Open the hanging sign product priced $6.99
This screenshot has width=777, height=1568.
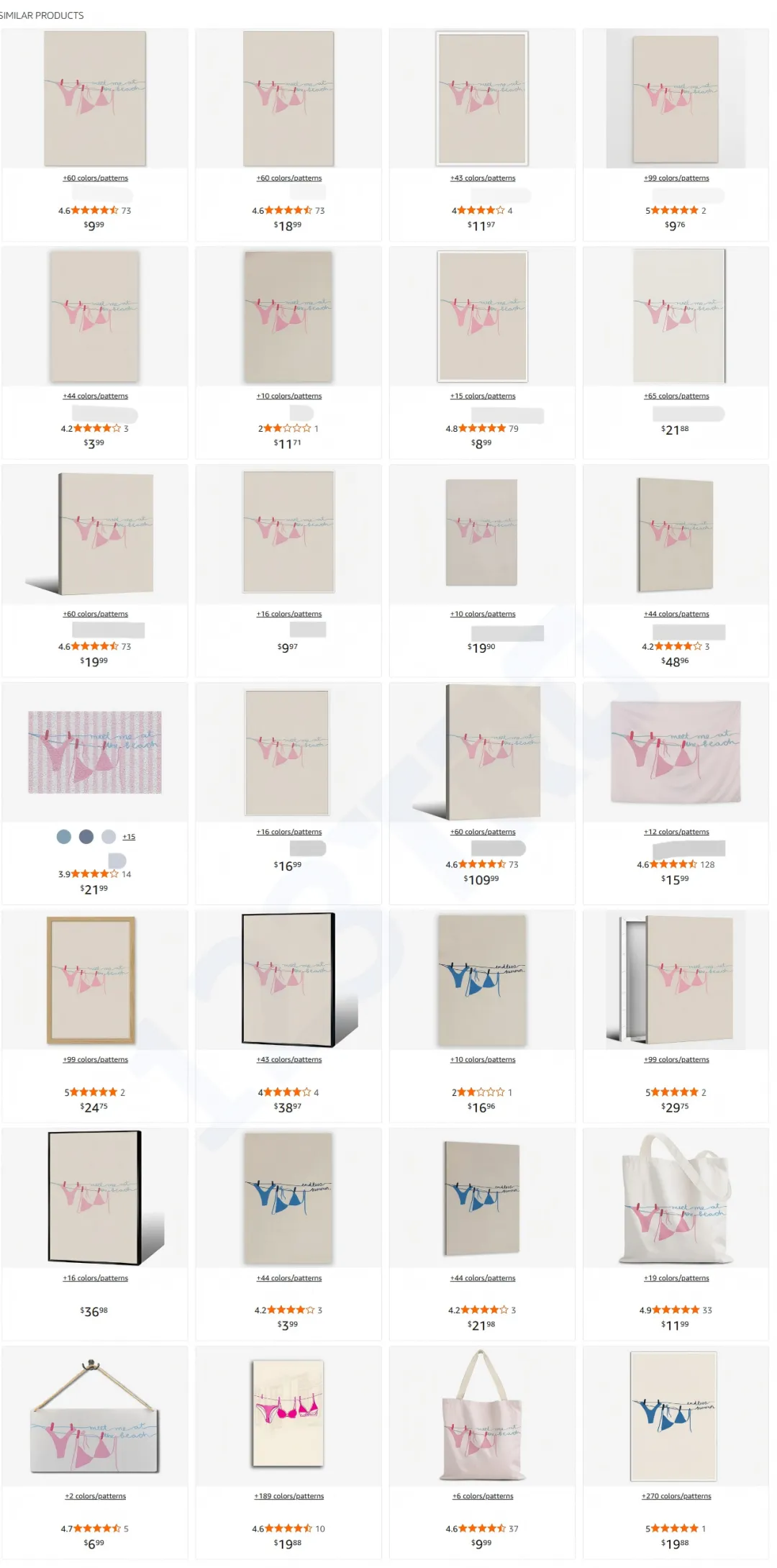(x=94, y=1417)
